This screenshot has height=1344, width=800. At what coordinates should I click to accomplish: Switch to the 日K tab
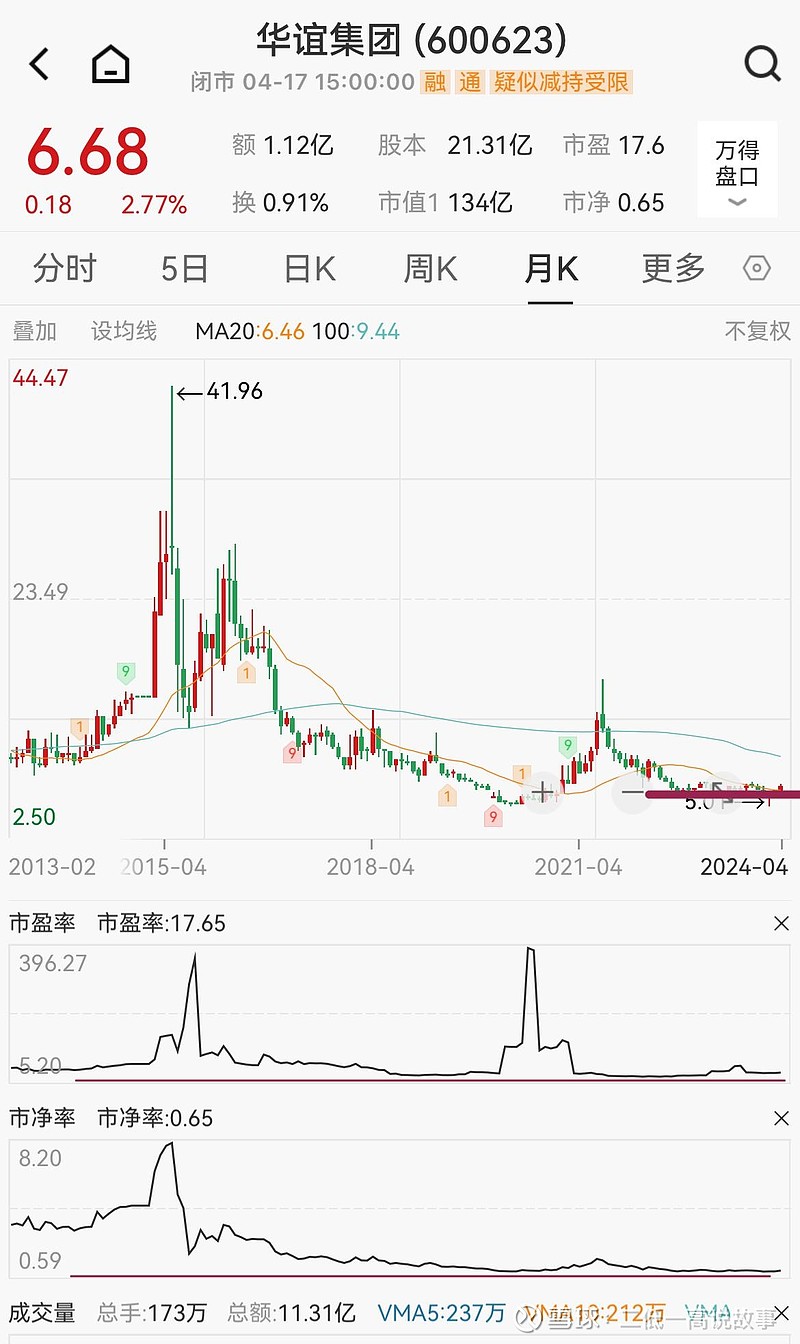click(309, 268)
